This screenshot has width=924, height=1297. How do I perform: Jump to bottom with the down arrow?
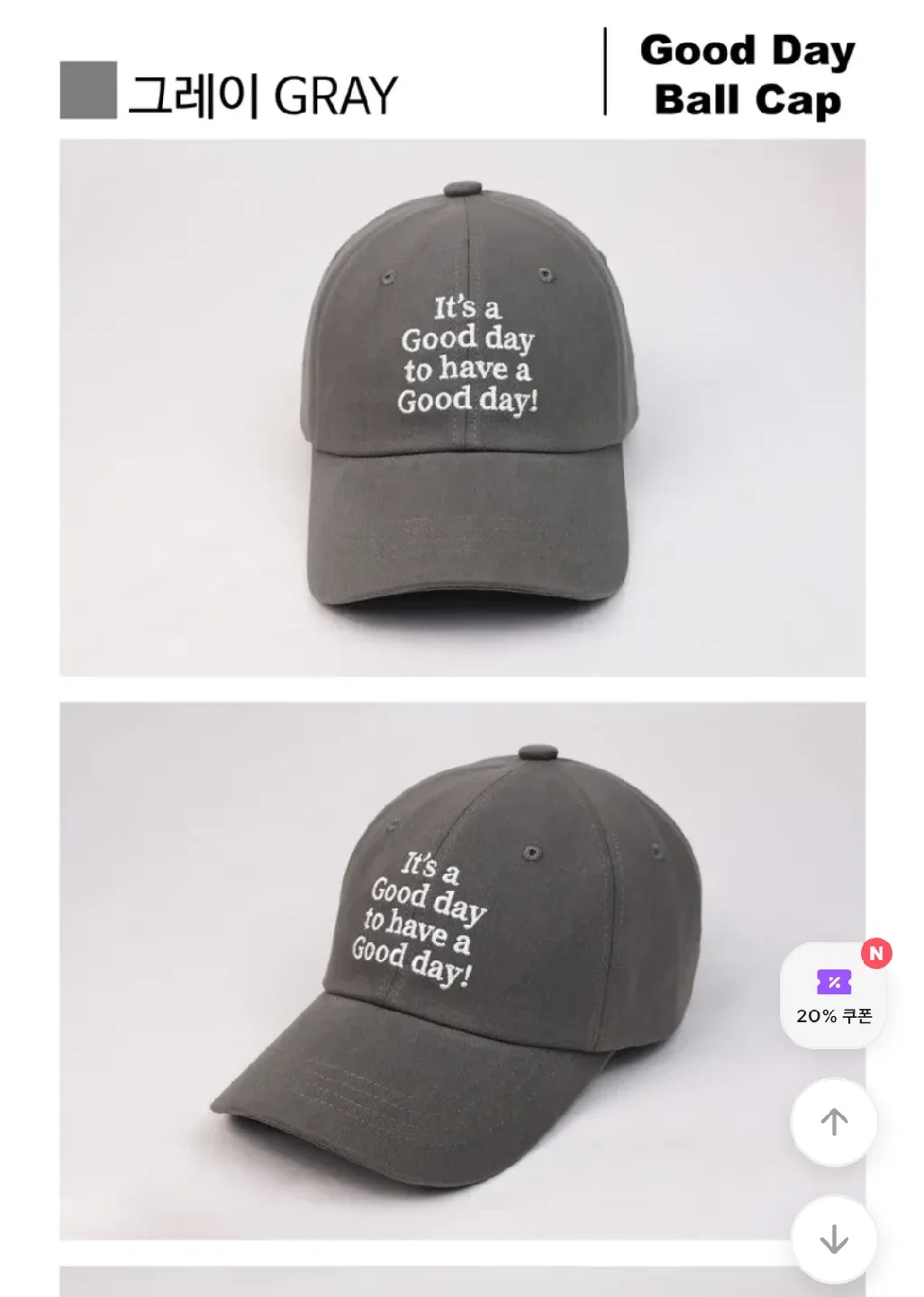[x=834, y=1238]
